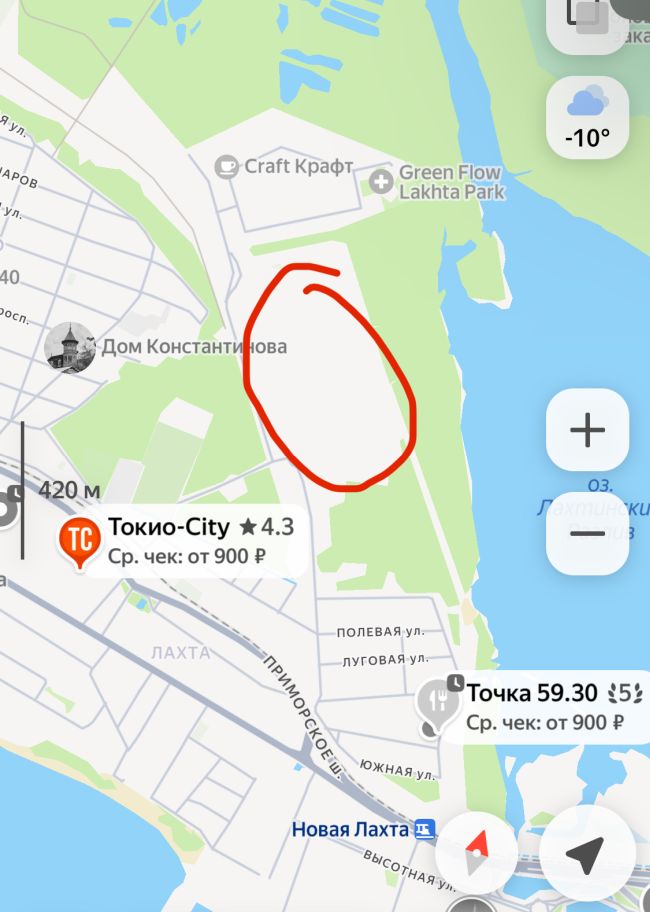Screen dimensions: 650x912
Task: Select the Новая Лахта train station
Action: click(425, 829)
